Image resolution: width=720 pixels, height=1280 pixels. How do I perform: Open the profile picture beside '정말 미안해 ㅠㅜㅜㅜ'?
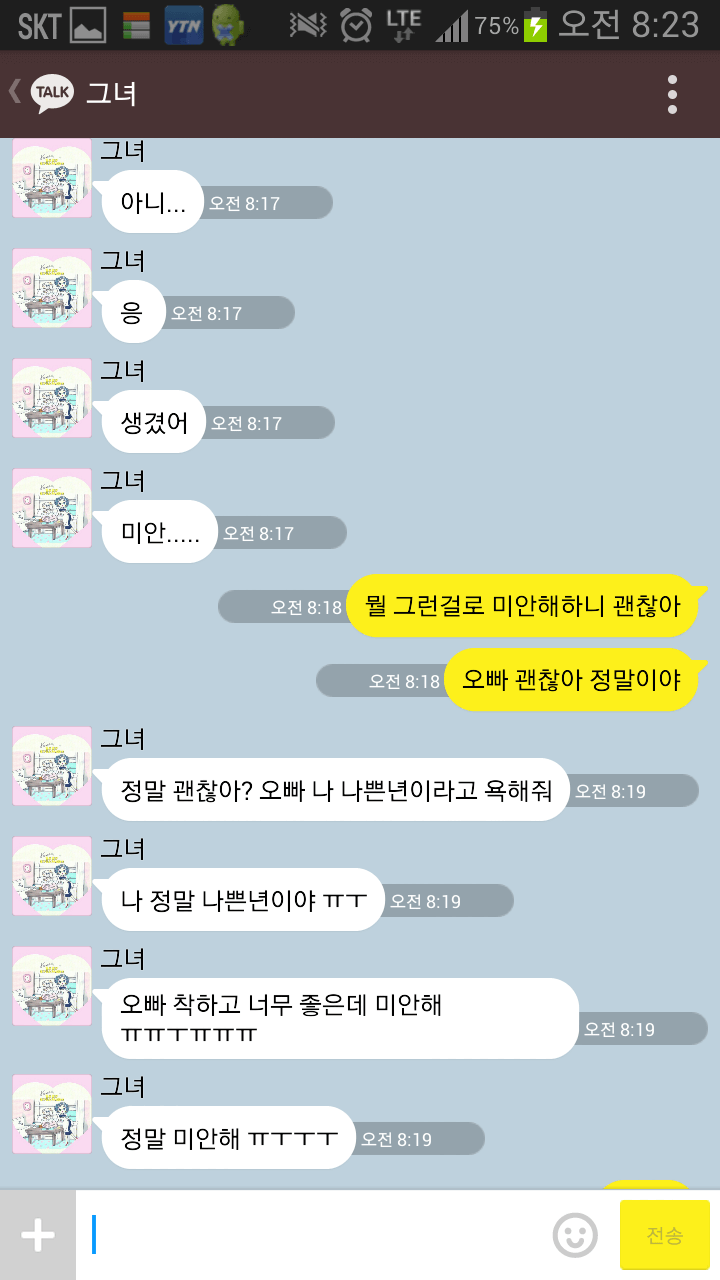(52, 1114)
